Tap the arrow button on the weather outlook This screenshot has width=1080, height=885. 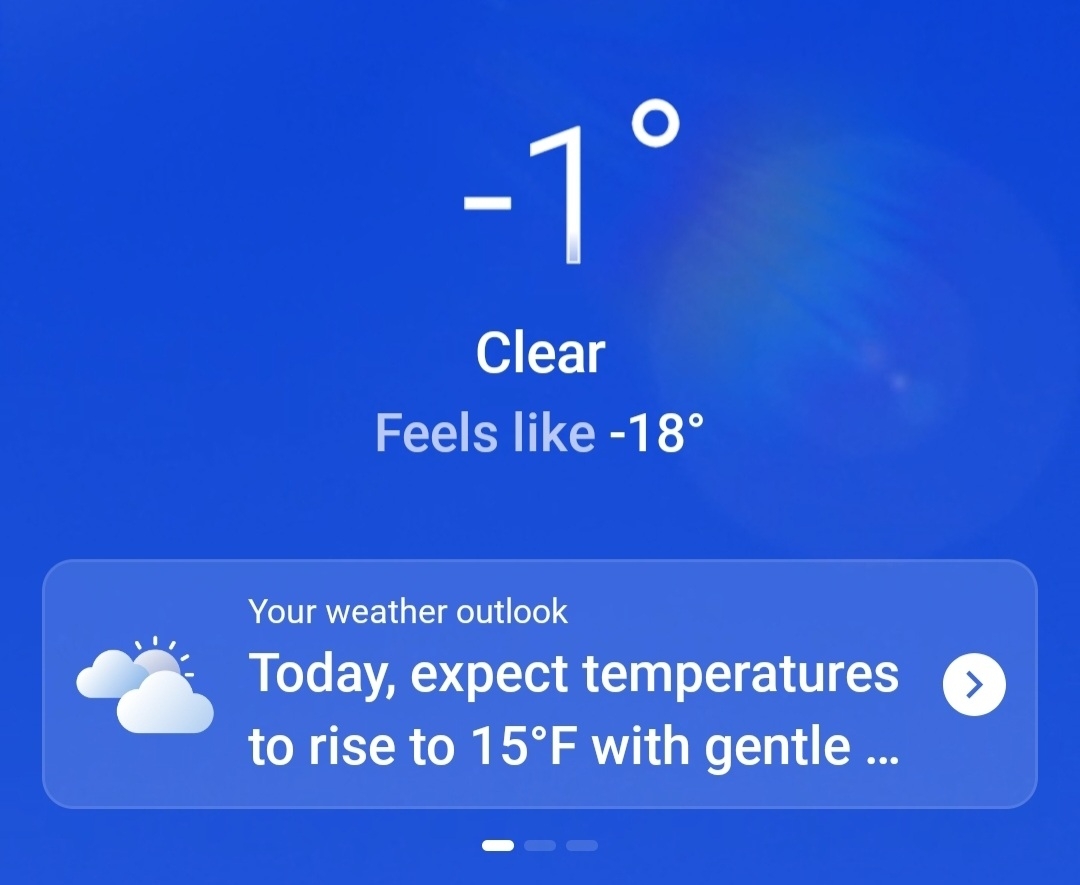pyautogui.click(x=974, y=685)
